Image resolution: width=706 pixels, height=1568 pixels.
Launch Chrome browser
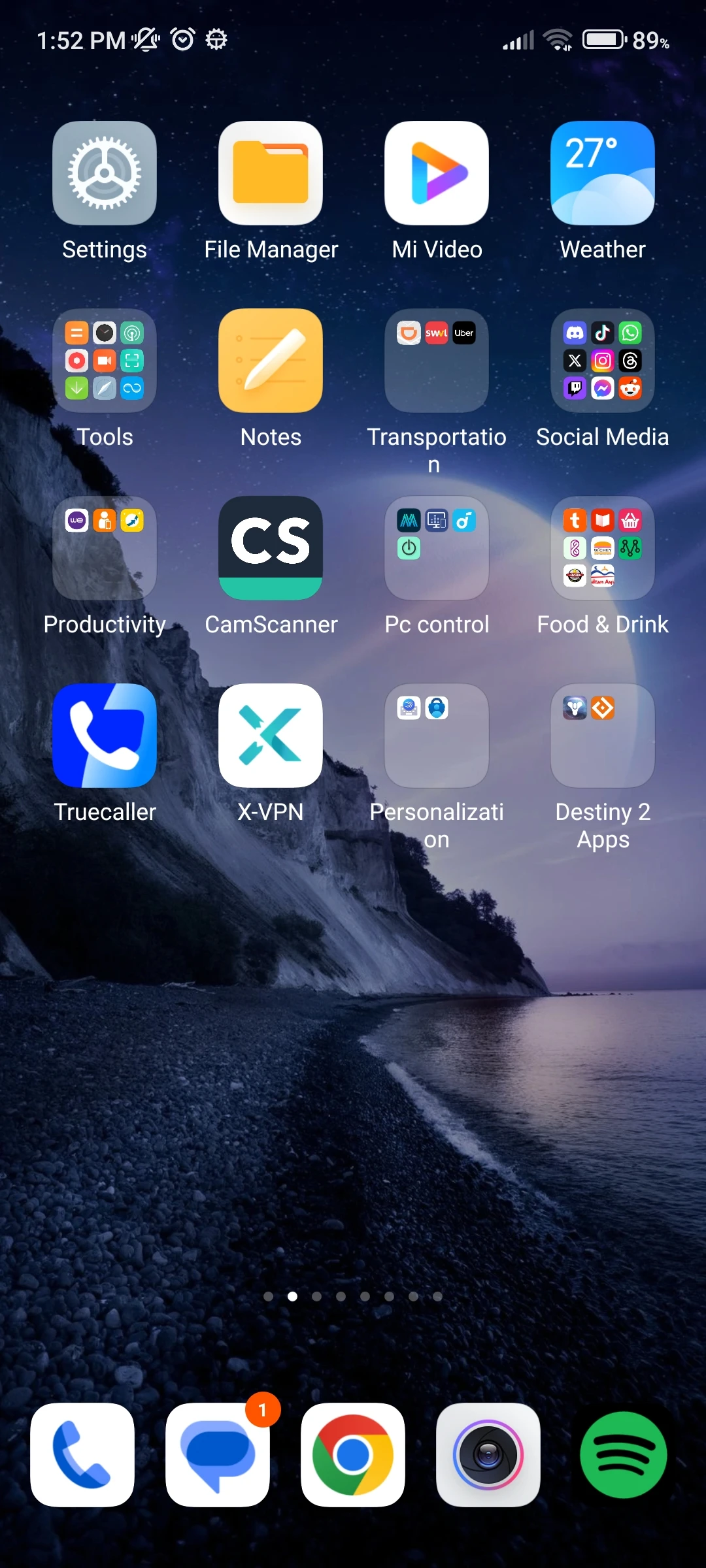tap(353, 1455)
